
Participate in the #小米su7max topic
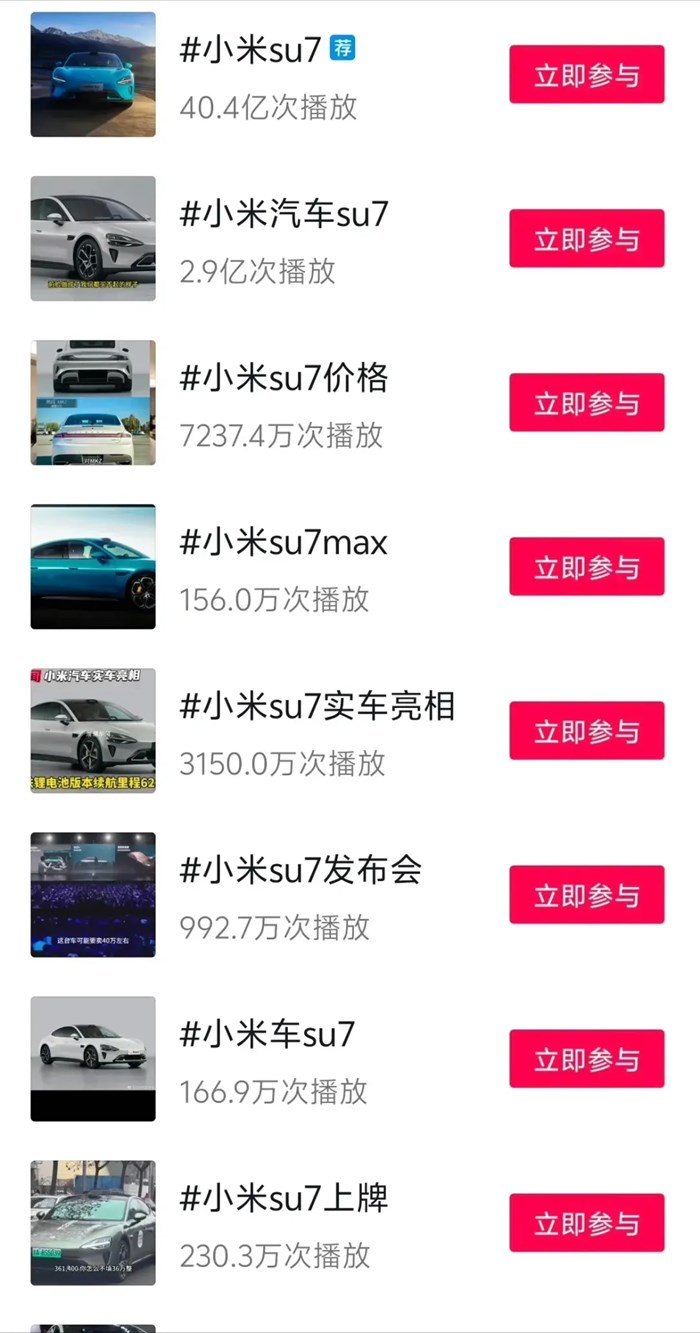click(587, 567)
